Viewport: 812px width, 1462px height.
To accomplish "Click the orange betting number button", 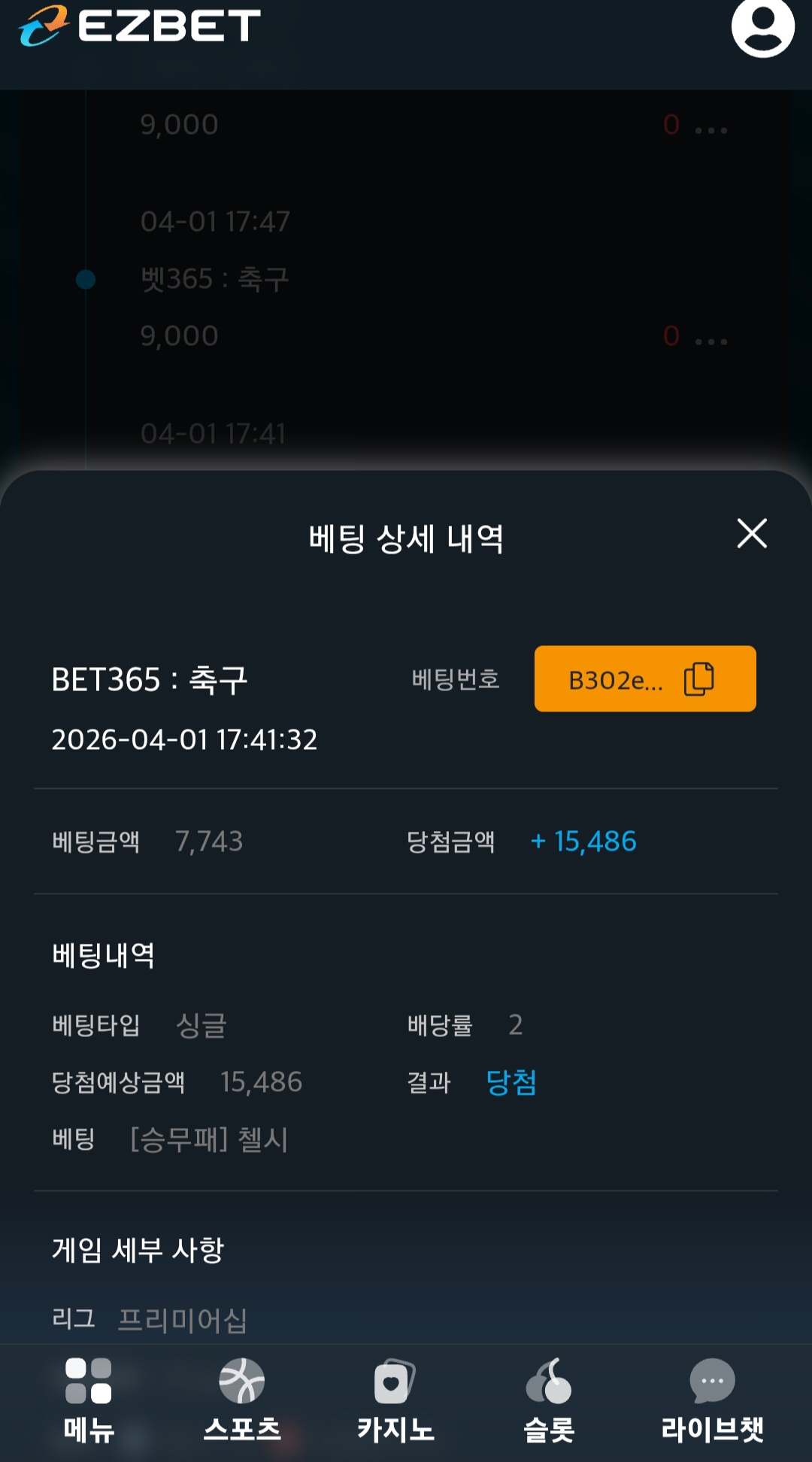I will (644, 679).
